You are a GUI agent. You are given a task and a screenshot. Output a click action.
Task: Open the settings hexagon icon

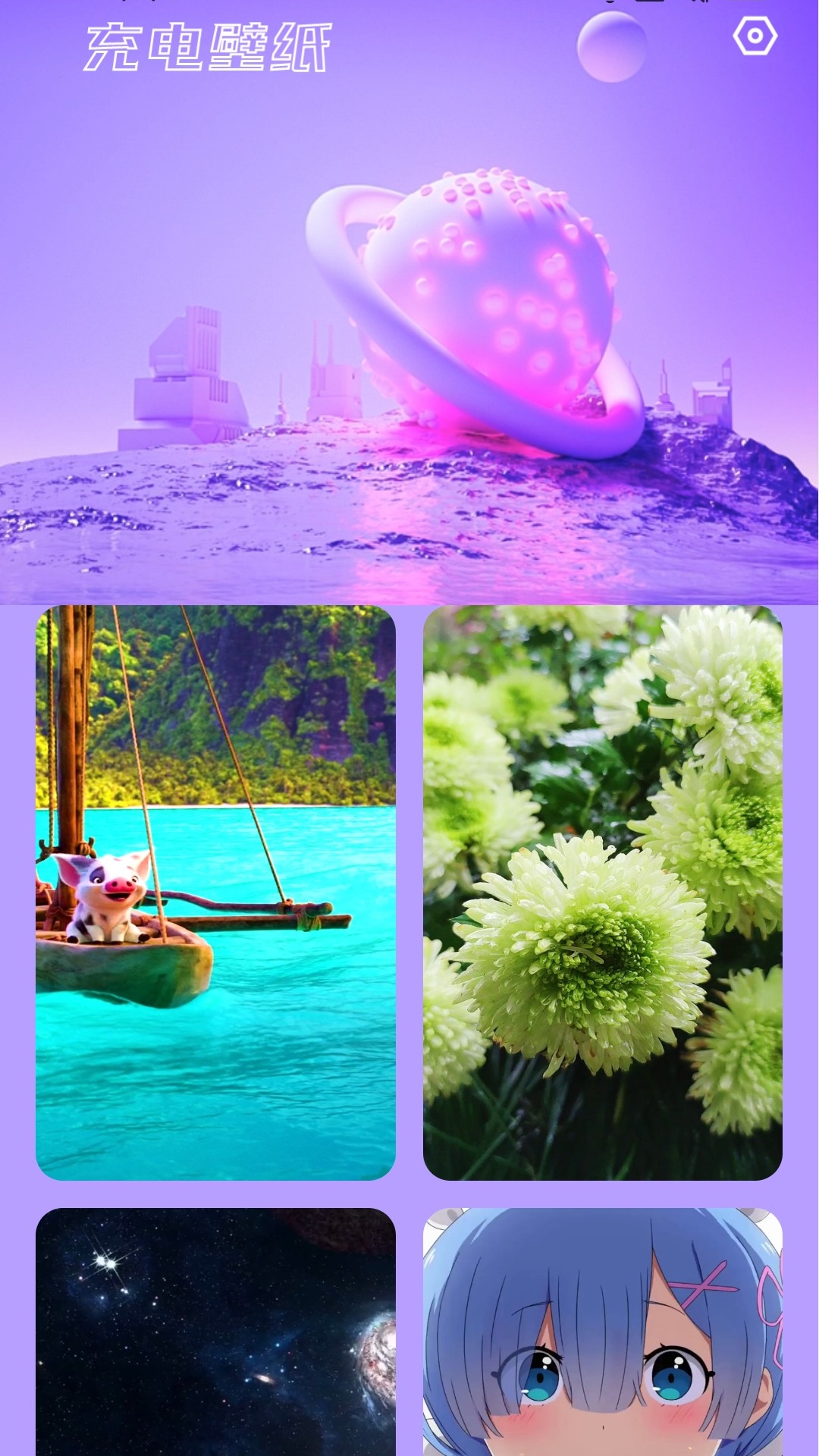pyautogui.click(x=755, y=36)
